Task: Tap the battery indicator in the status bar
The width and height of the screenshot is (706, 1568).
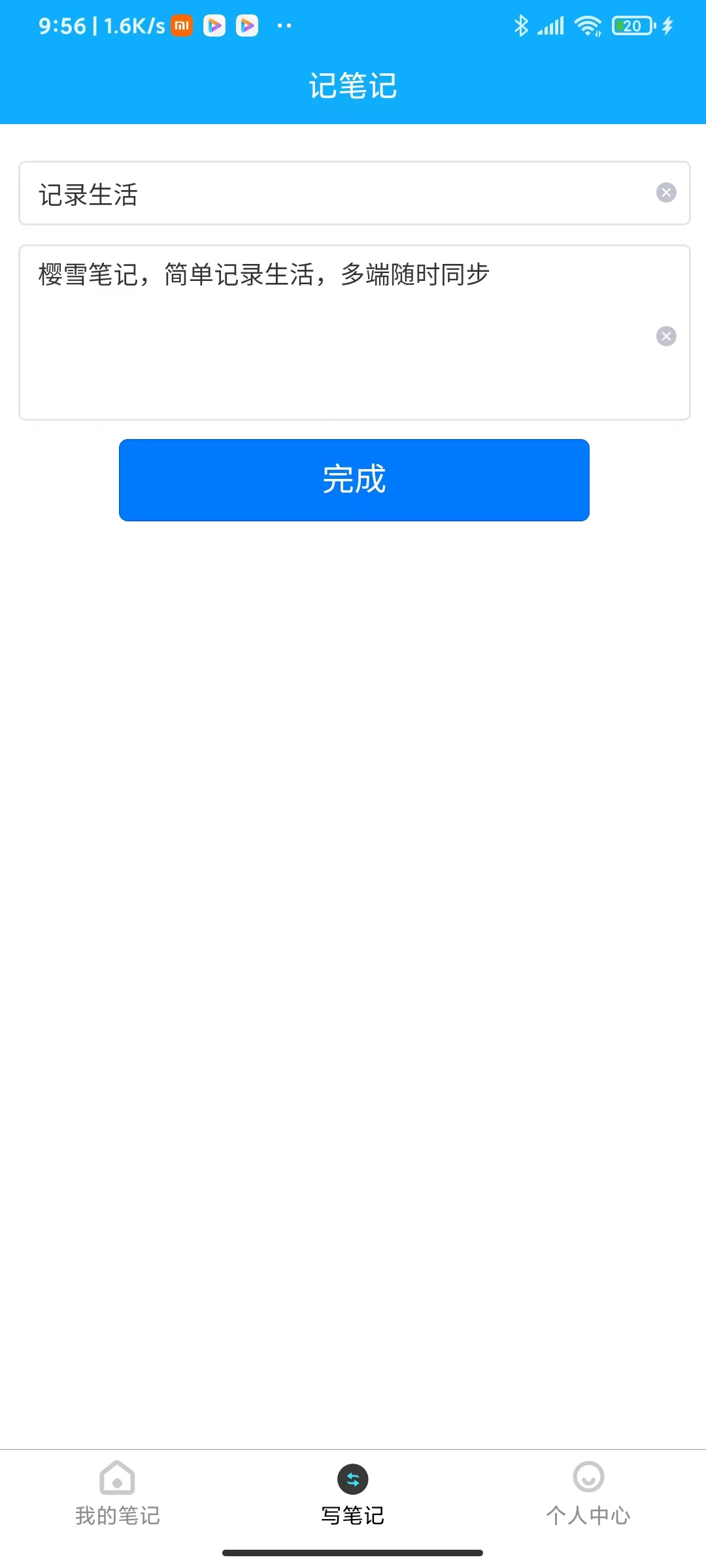Action: click(x=630, y=25)
